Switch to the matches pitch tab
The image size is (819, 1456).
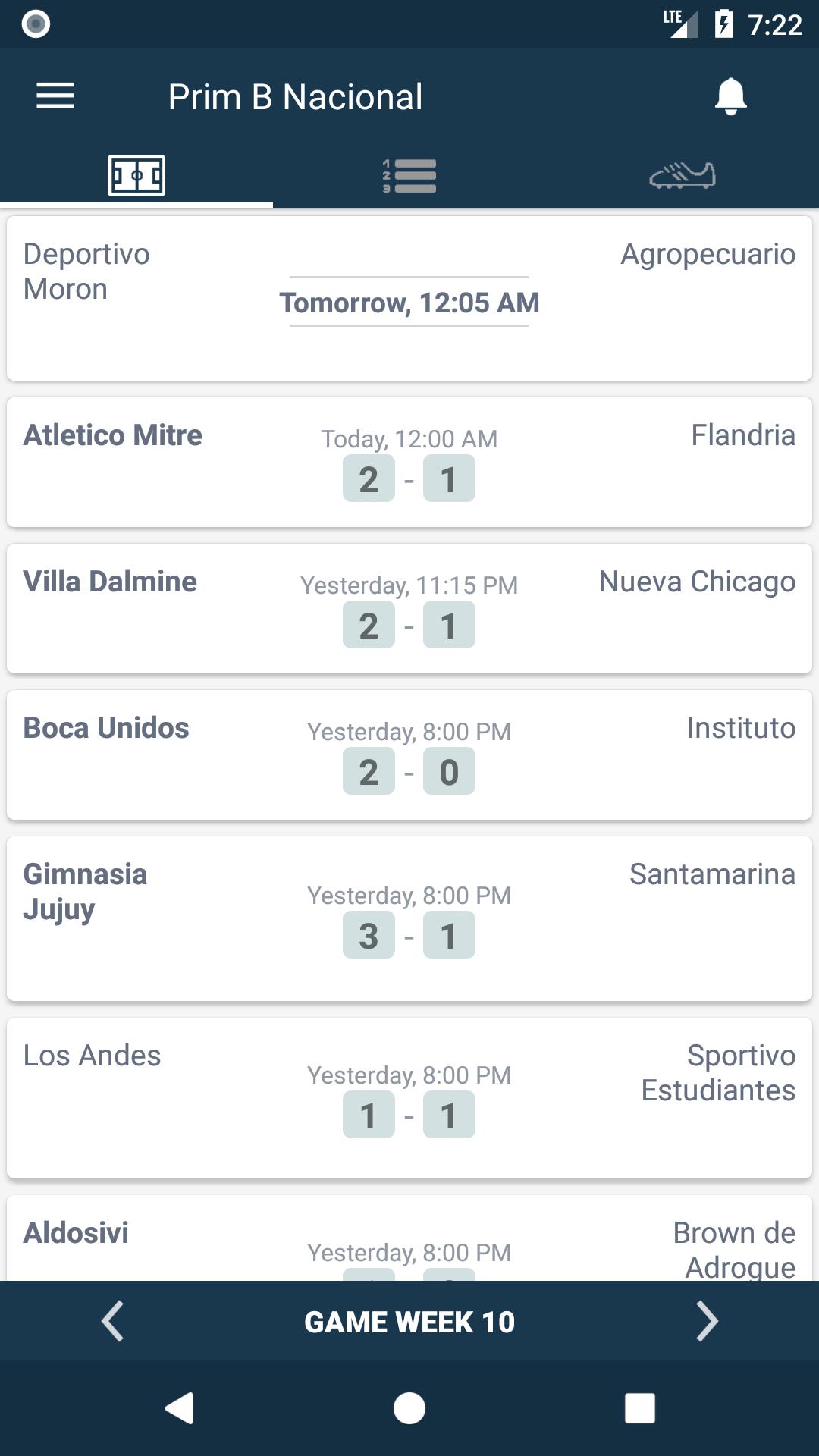[x=136, y=176]
